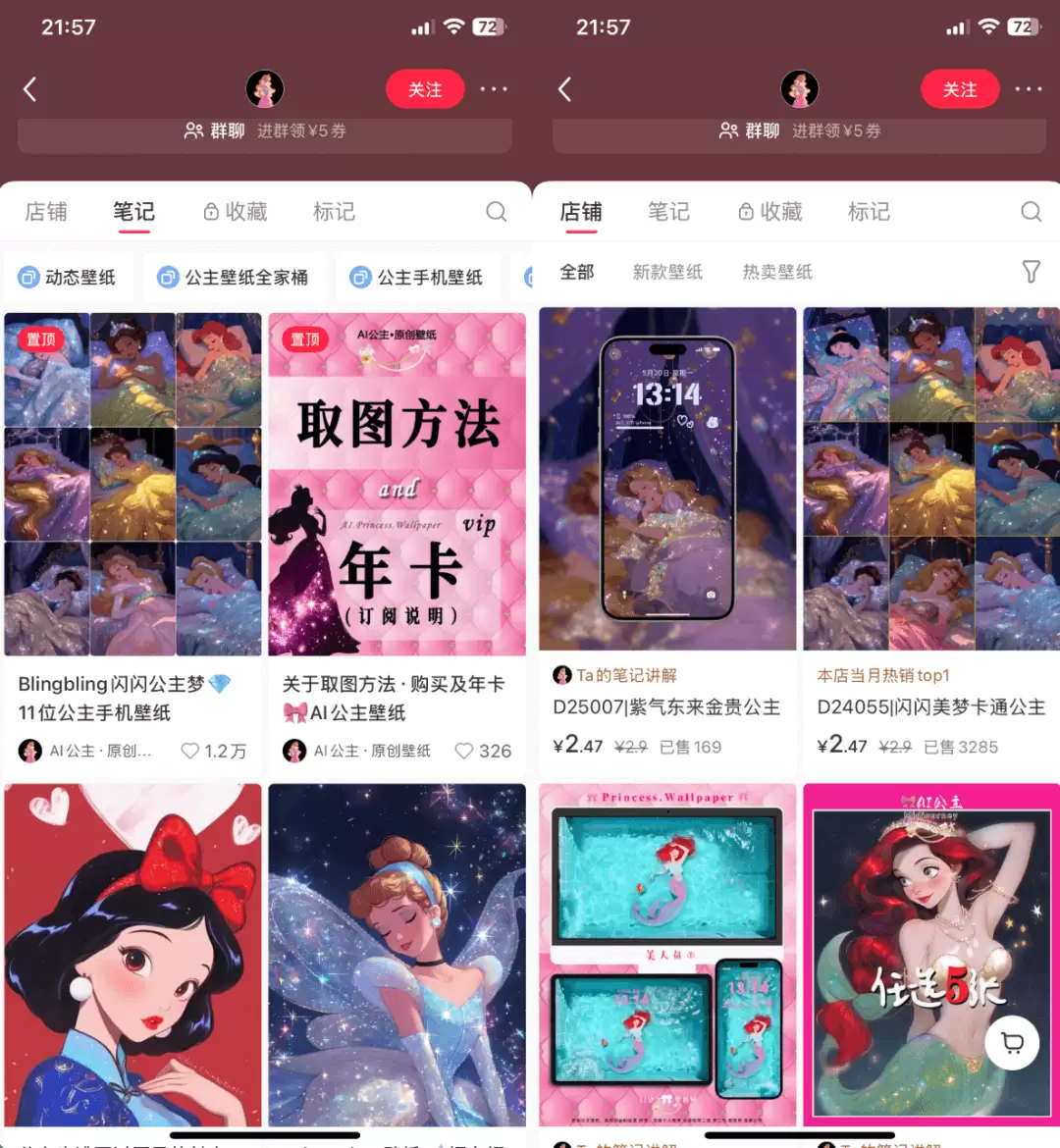Select the 新款壁纸 category
The height and width of the screenshot is (1148, 1060).
point(668,272)
